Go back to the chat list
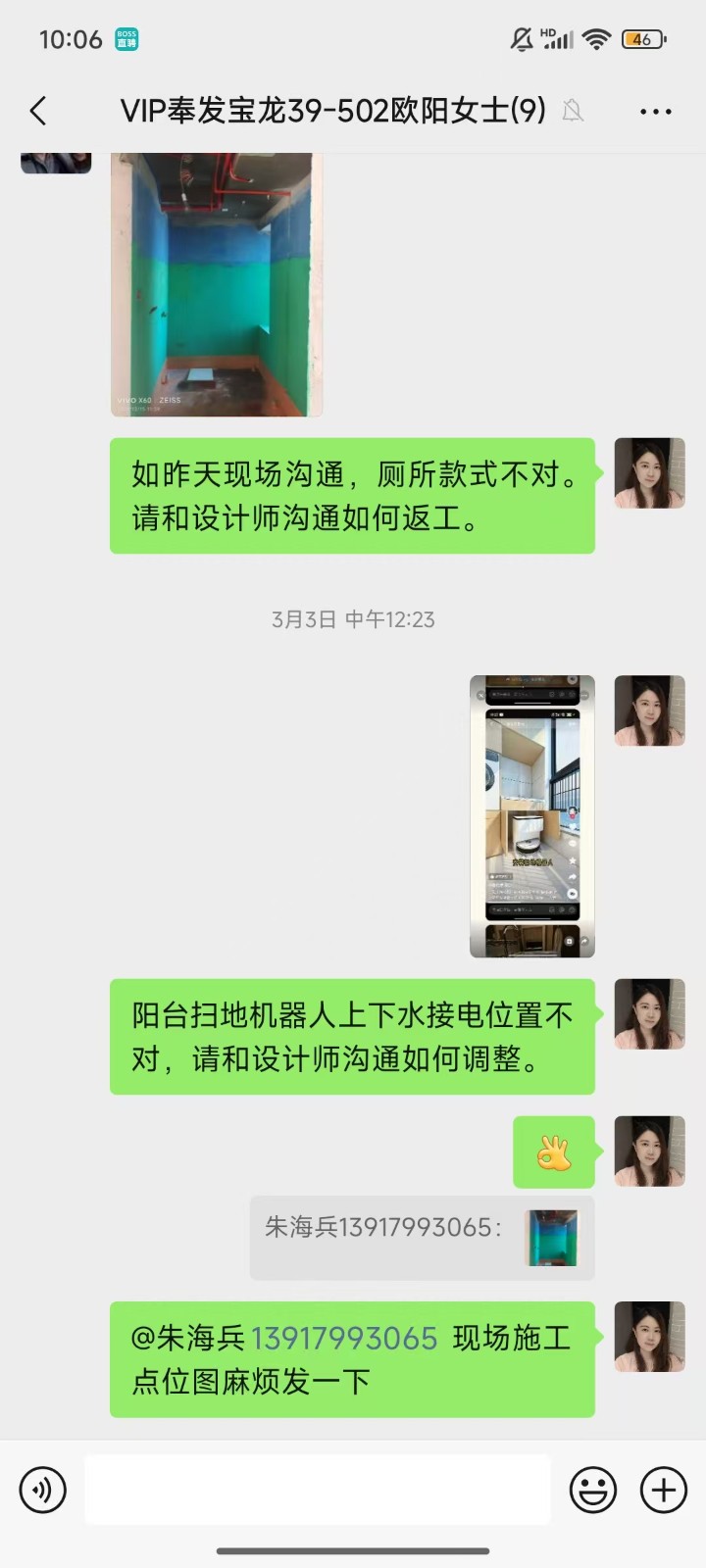The width and height of the screenshot is (706, 1568). coord(38,111)
